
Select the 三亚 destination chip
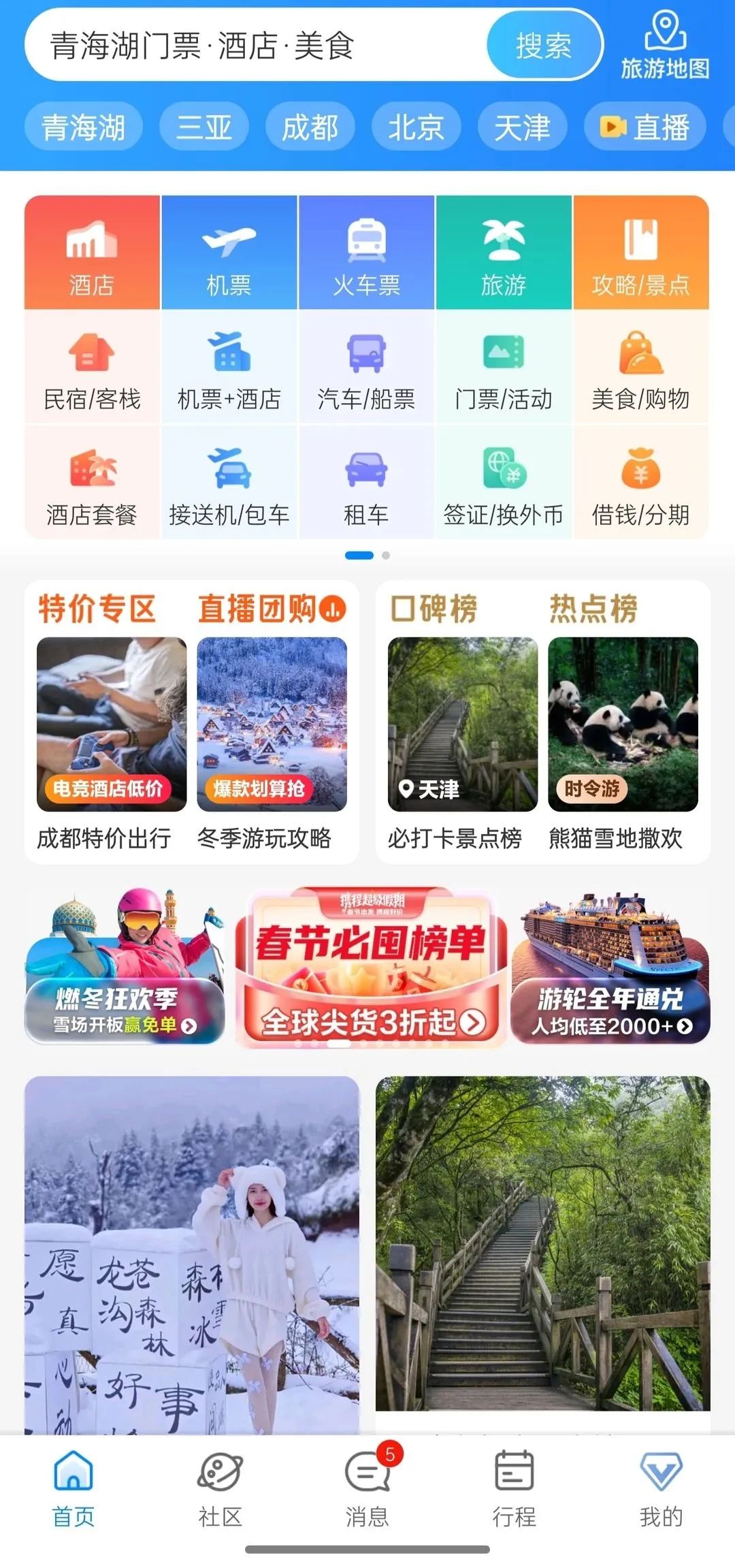[203, 127]
